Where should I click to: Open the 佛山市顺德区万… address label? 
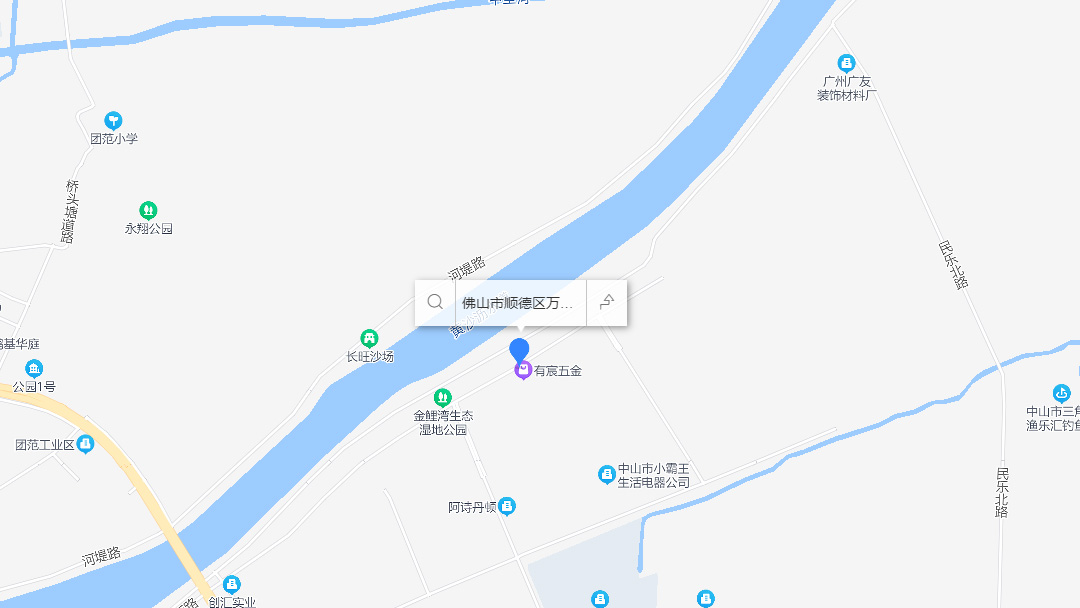519,302
